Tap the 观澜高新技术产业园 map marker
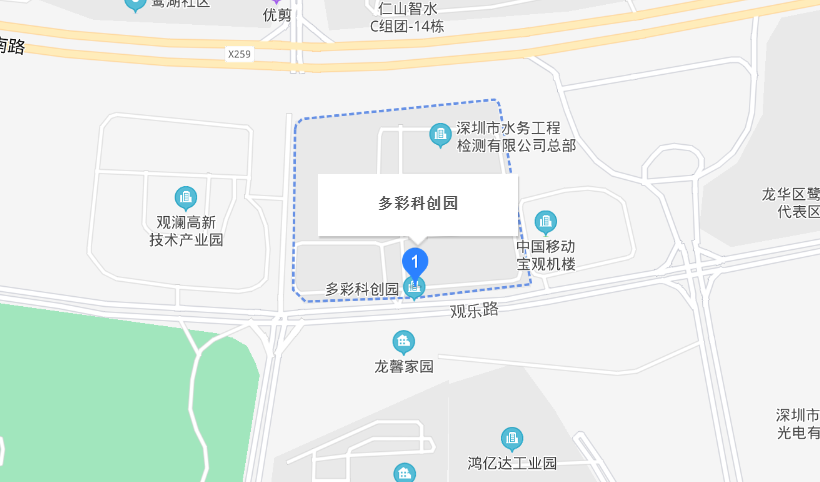820x482 pixels. coord(185,197)
